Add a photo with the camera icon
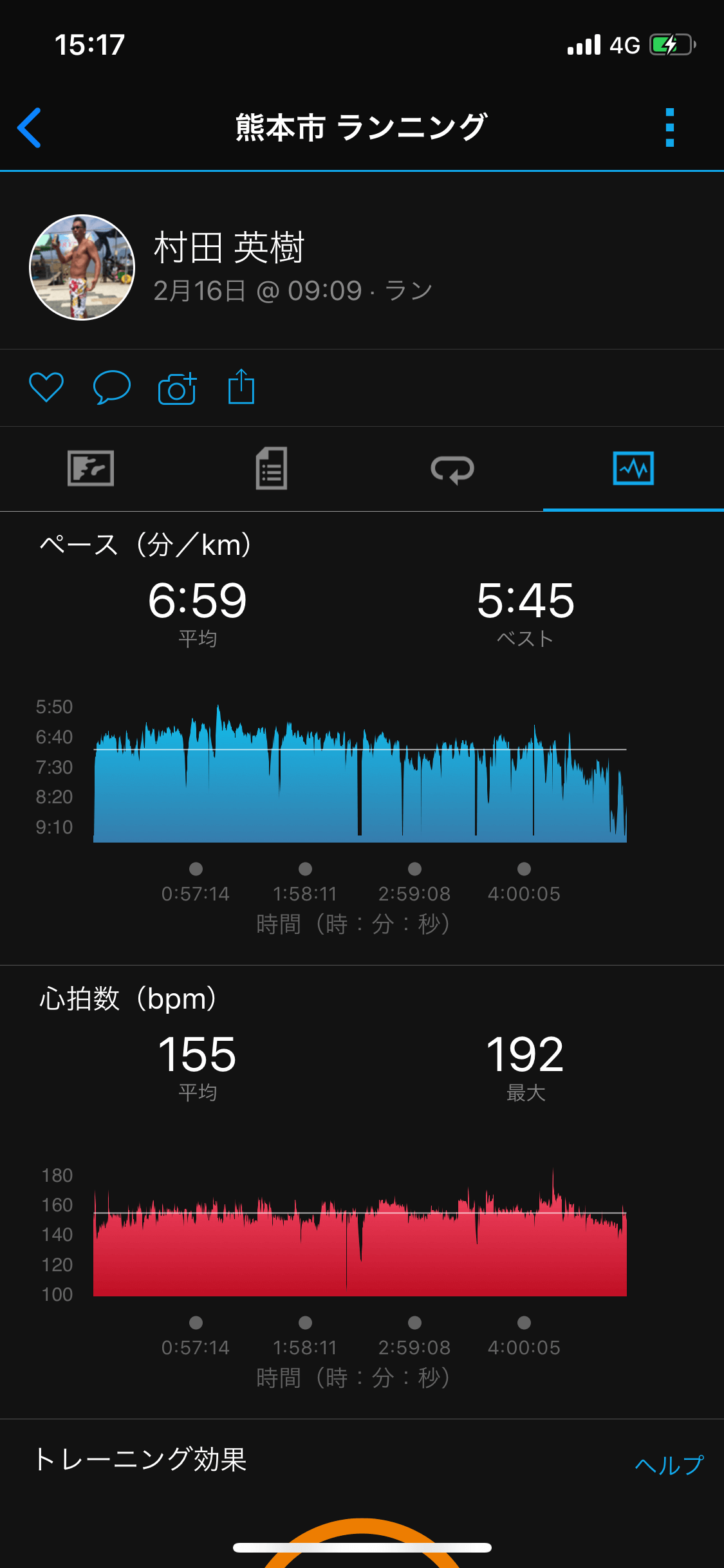This screenshot has height=1568, width=724. [x=177, y=389]
